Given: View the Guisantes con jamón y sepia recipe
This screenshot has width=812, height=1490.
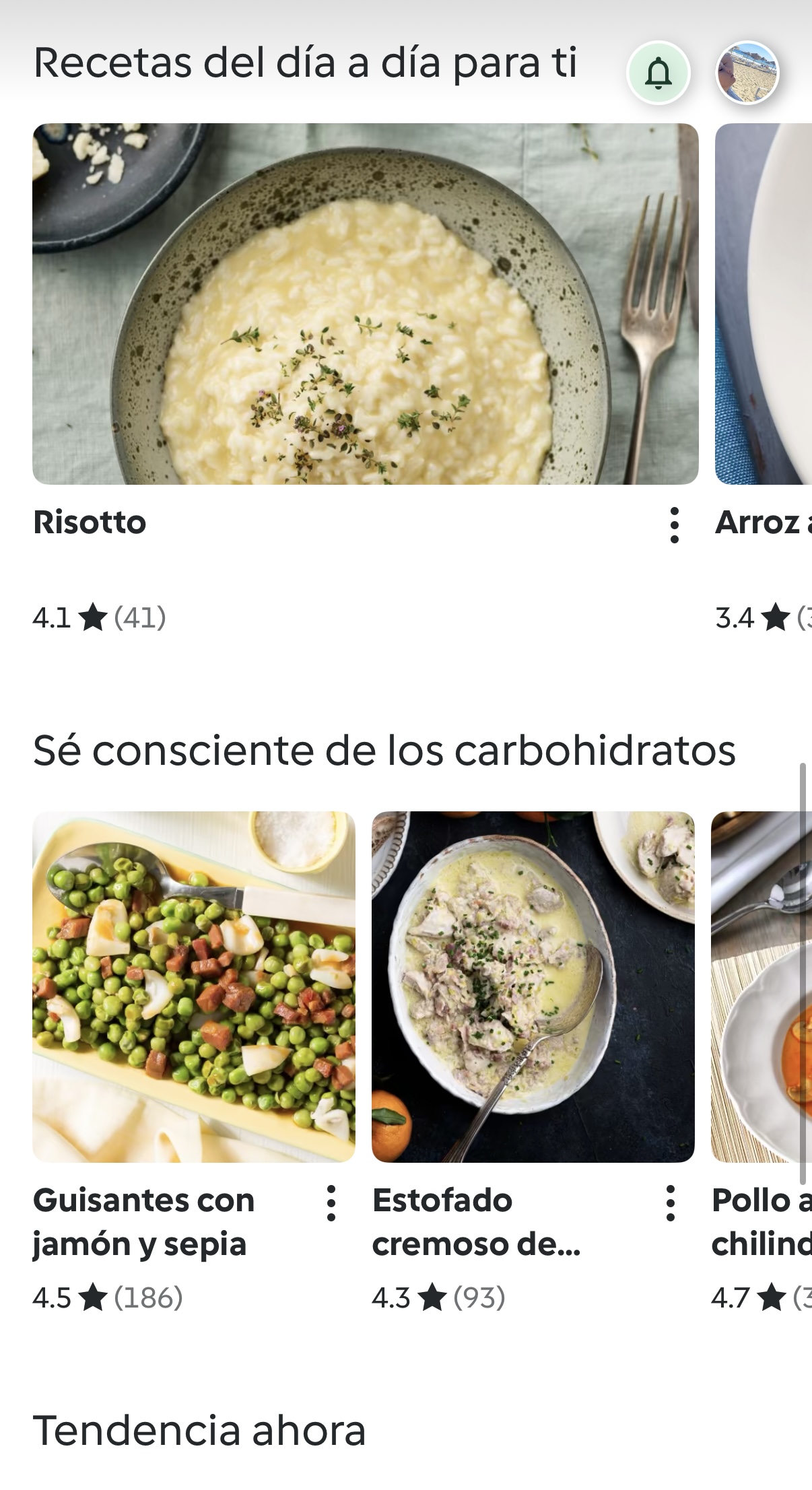Looking at the screenshot, I should point(194,986).
